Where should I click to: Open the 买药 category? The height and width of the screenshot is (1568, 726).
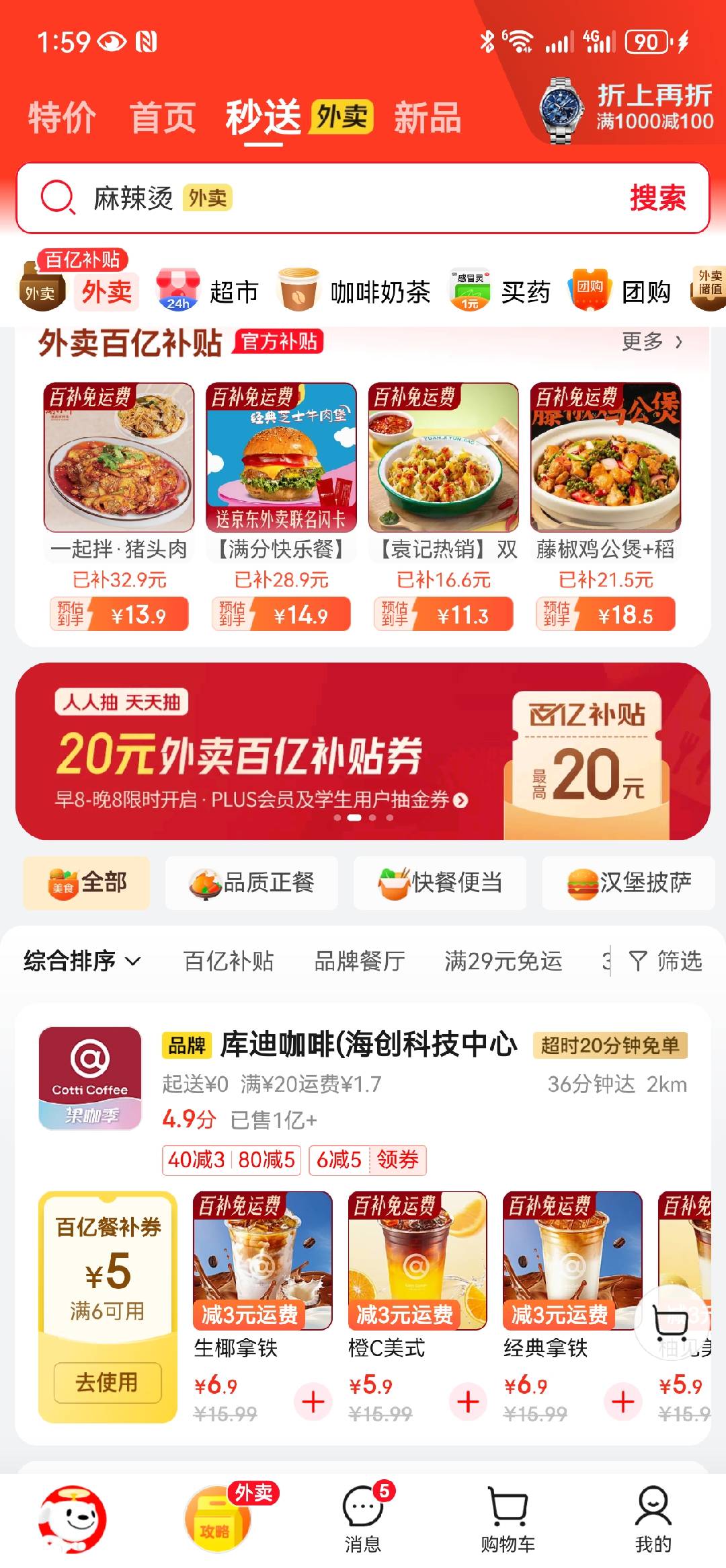(x=501, y=291)
